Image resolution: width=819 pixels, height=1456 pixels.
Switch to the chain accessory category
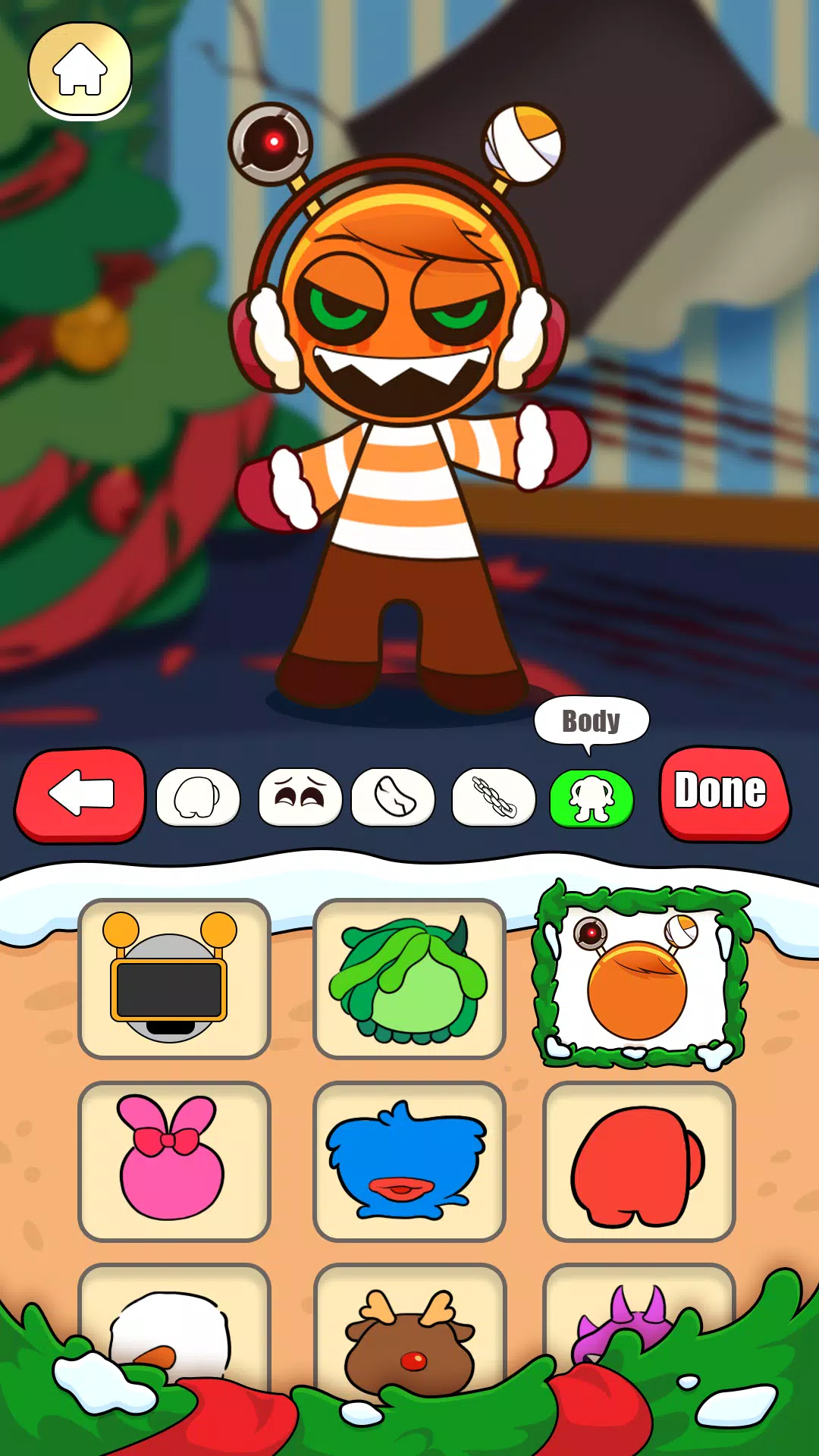coord(494,797)
